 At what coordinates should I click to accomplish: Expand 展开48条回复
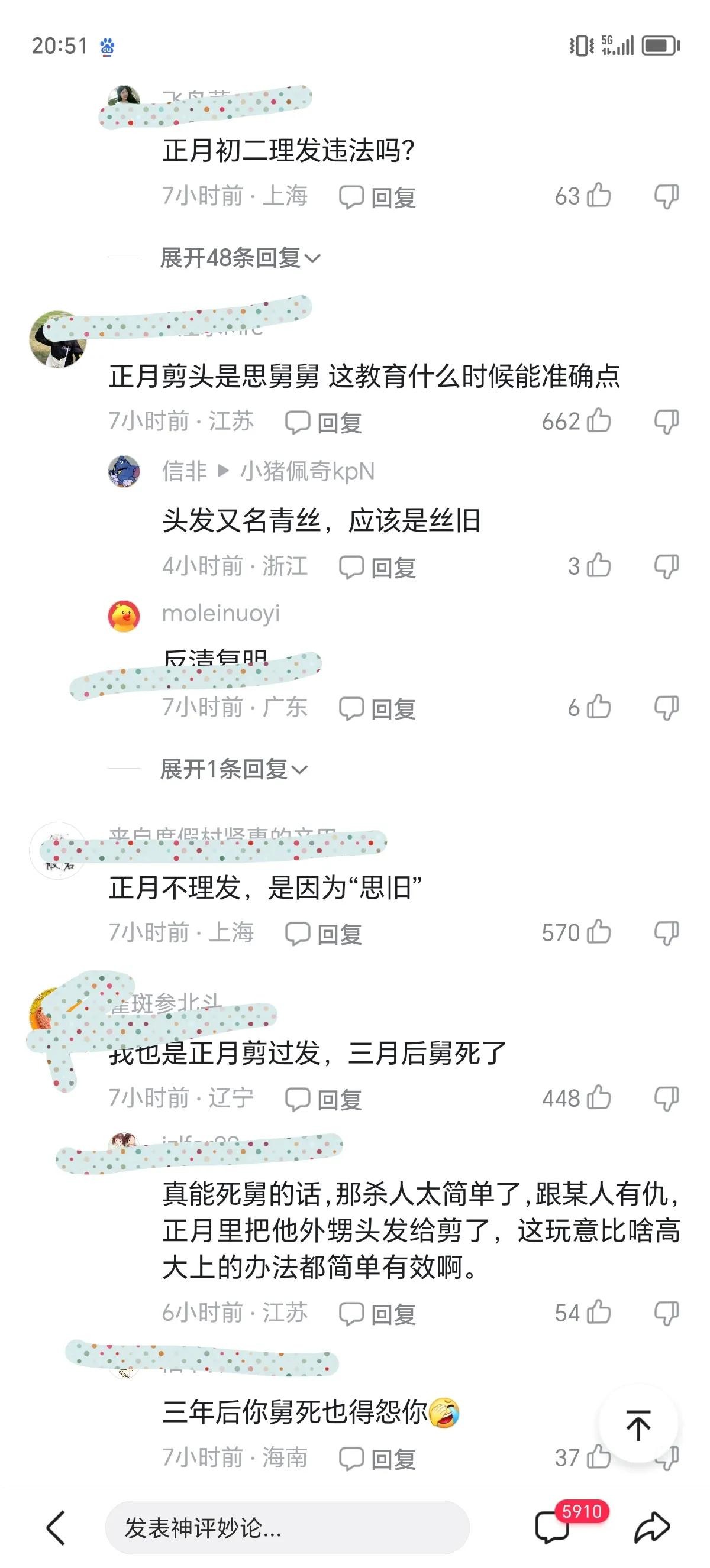(x=240, y=258)
